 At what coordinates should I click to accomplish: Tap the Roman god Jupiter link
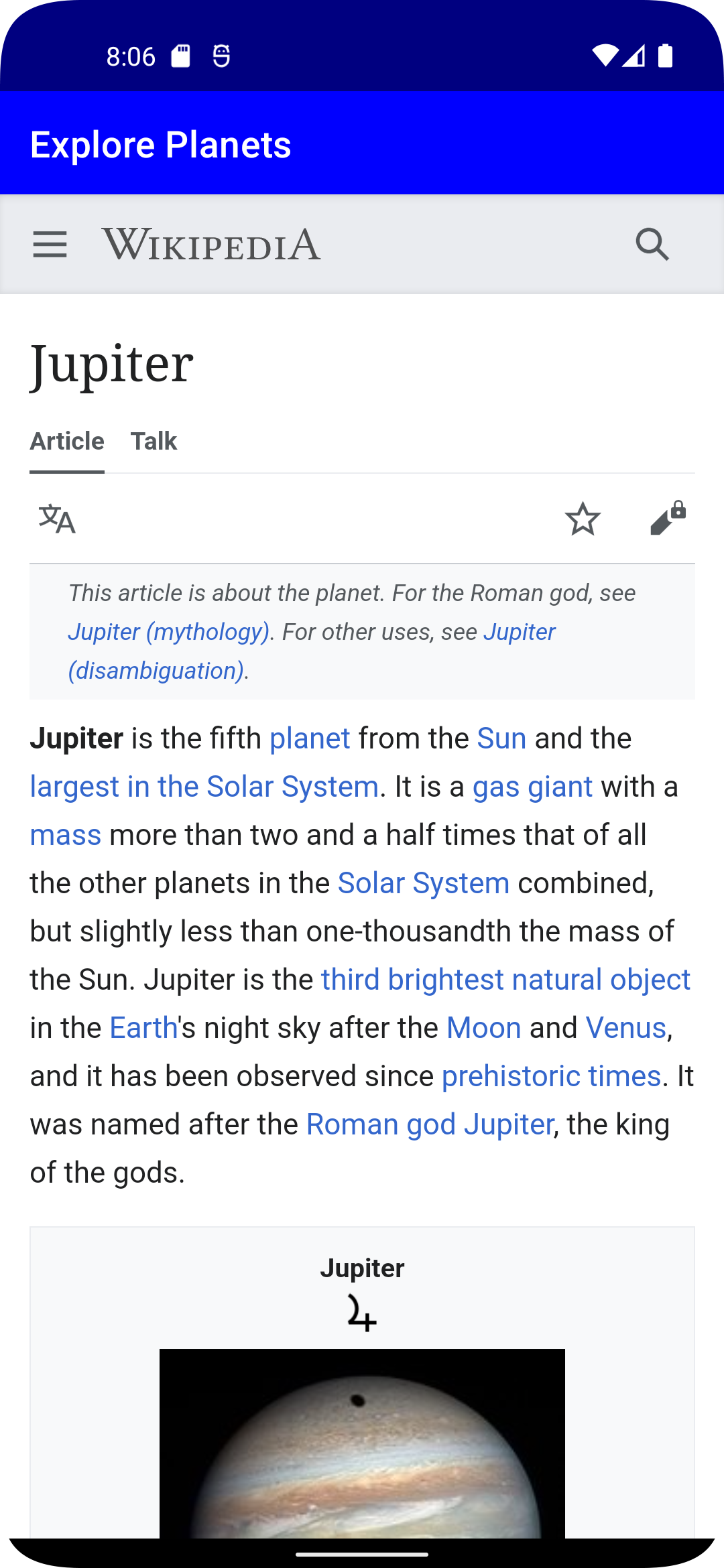click(429, 1124)
